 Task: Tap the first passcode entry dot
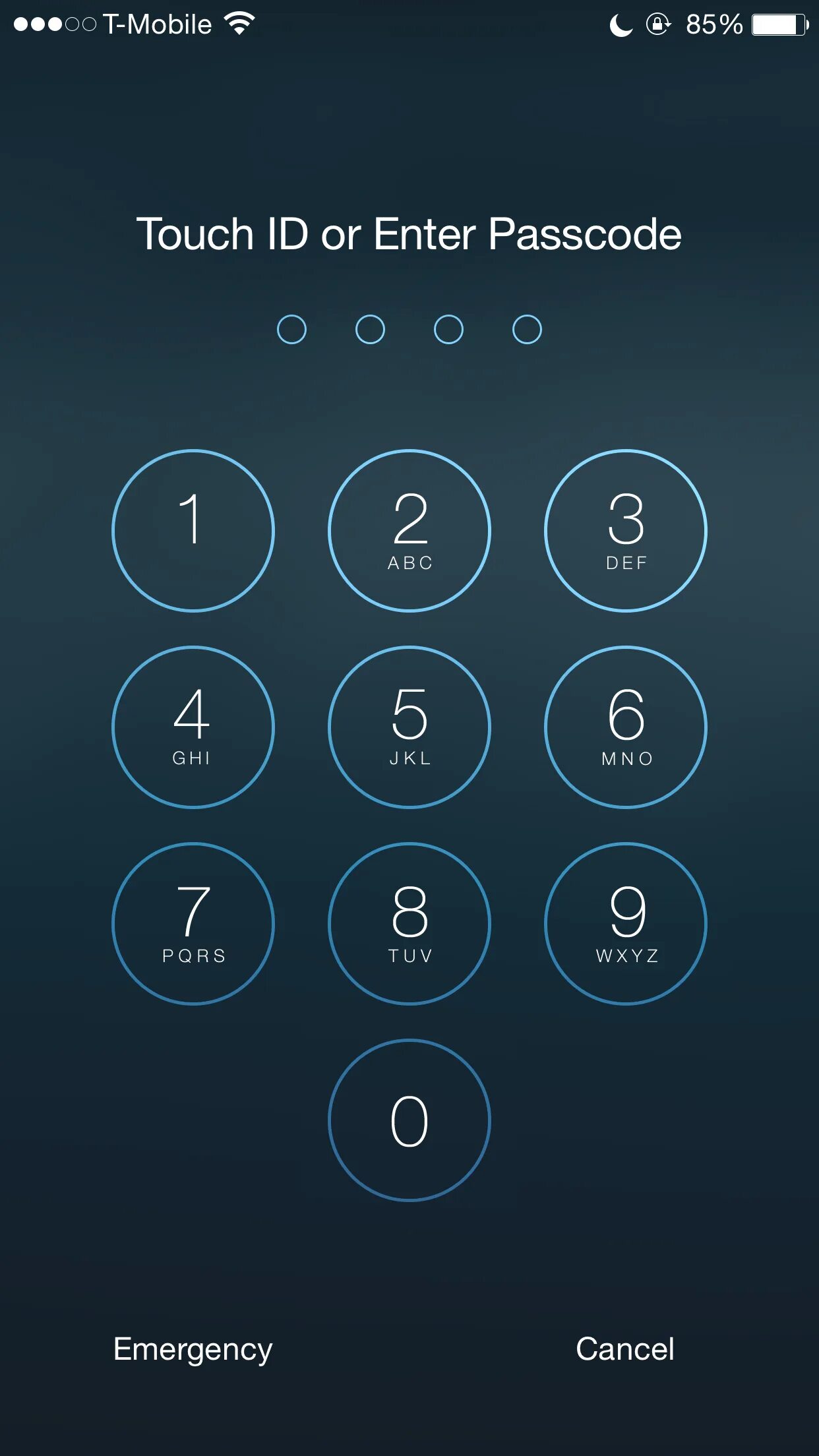[292, 328]
